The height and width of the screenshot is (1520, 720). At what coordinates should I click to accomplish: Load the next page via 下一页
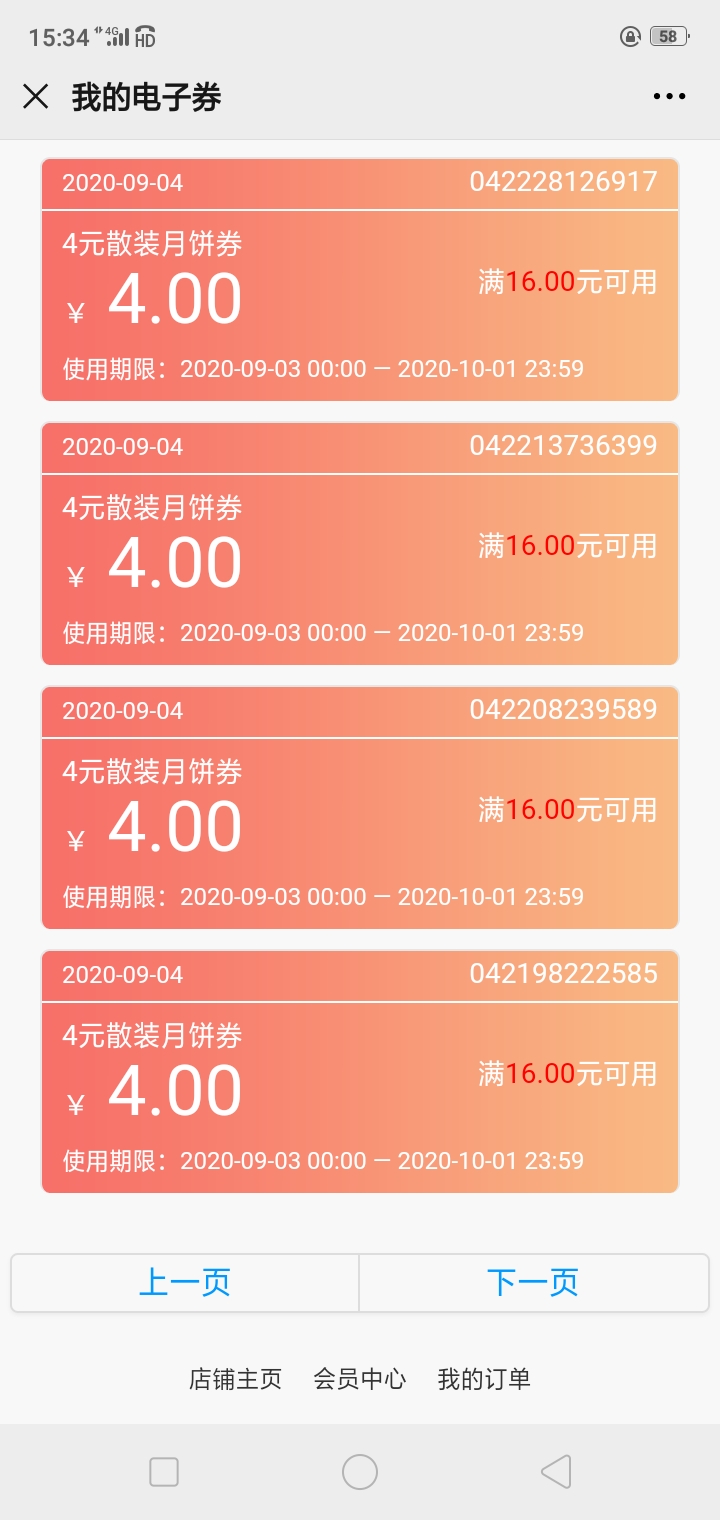[534, 1283]
